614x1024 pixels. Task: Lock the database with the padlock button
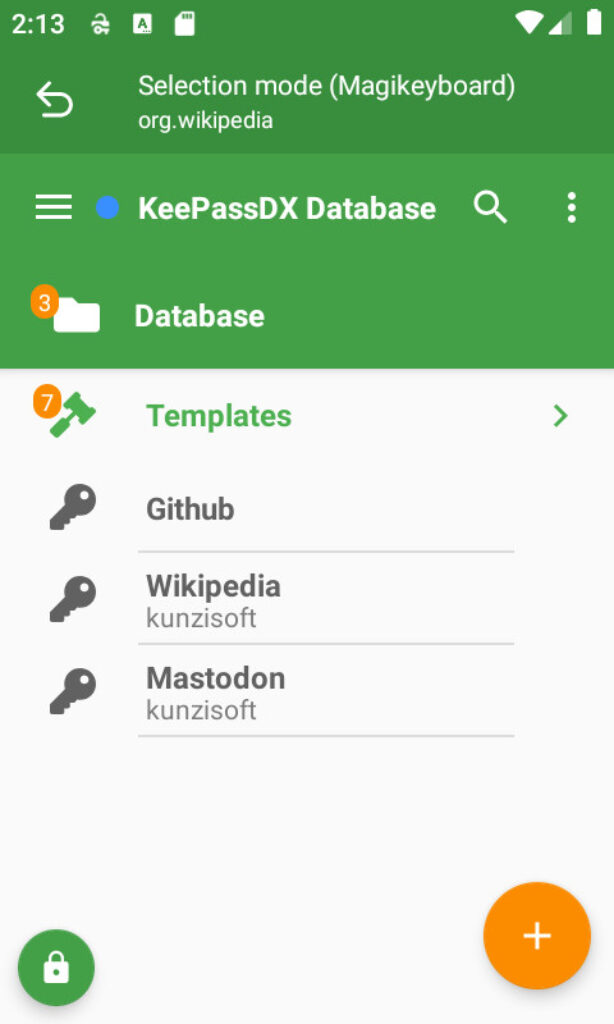click(56, 967)
